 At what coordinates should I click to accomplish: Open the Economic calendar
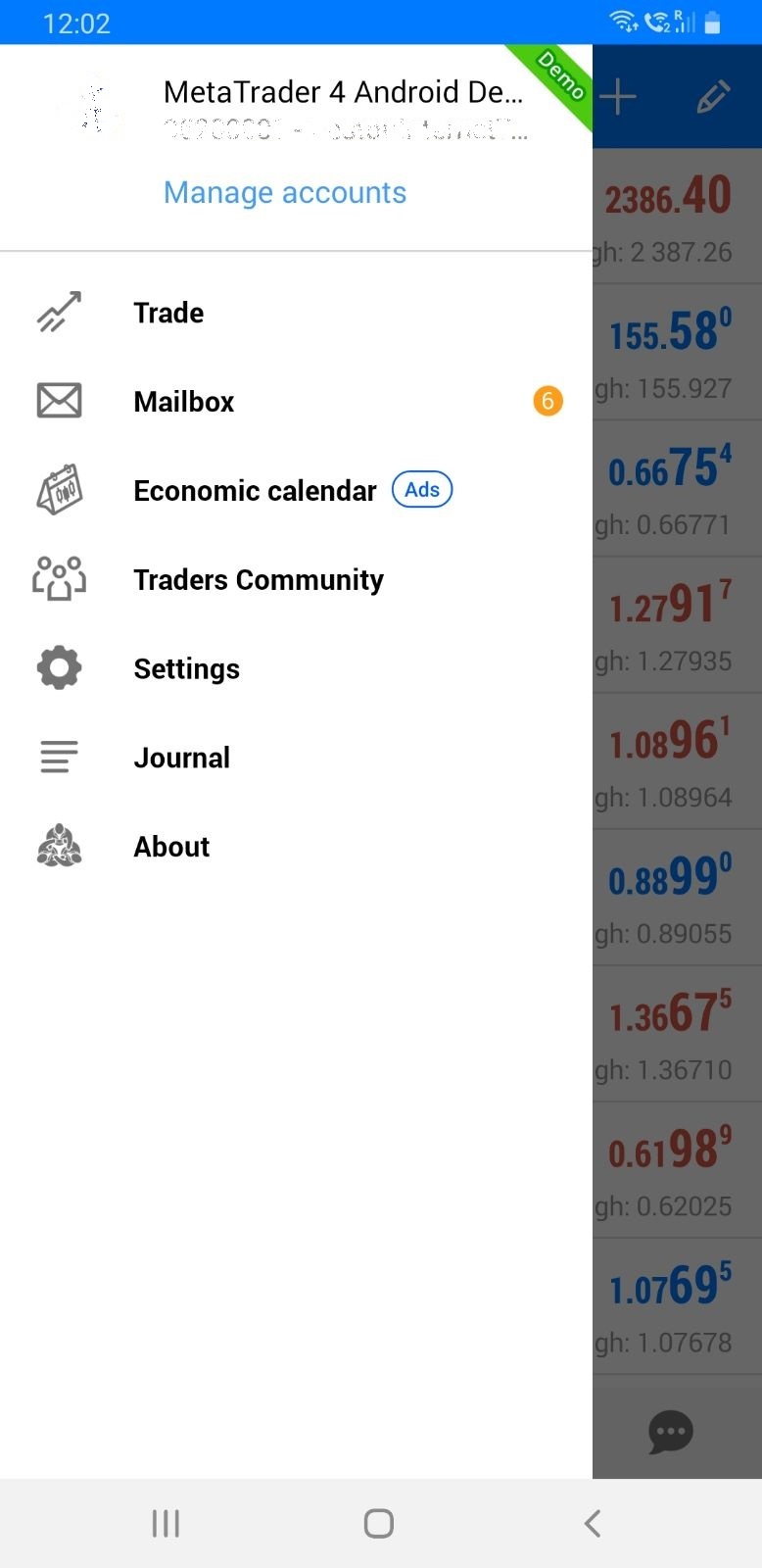(x=255, y=491)
